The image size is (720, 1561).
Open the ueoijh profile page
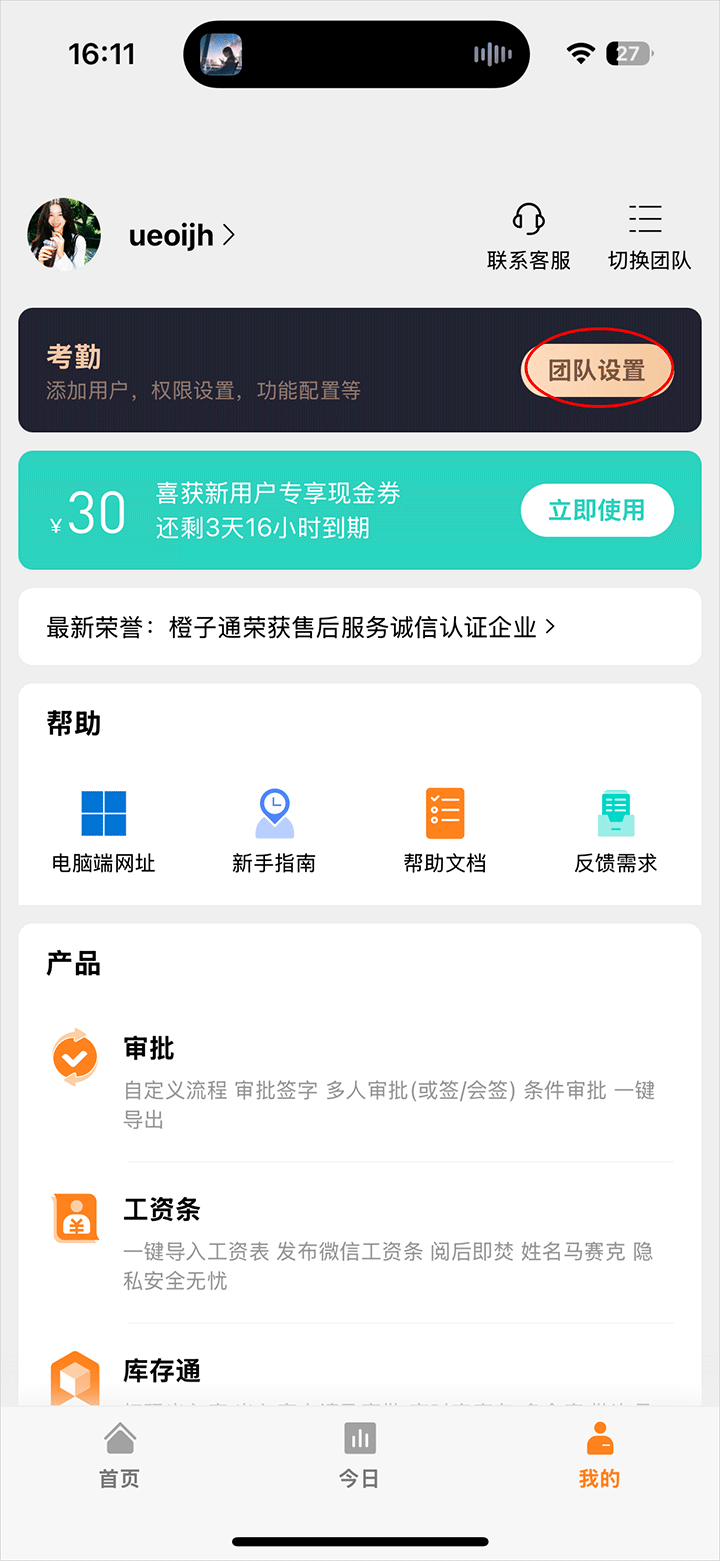tap(181, 236)
